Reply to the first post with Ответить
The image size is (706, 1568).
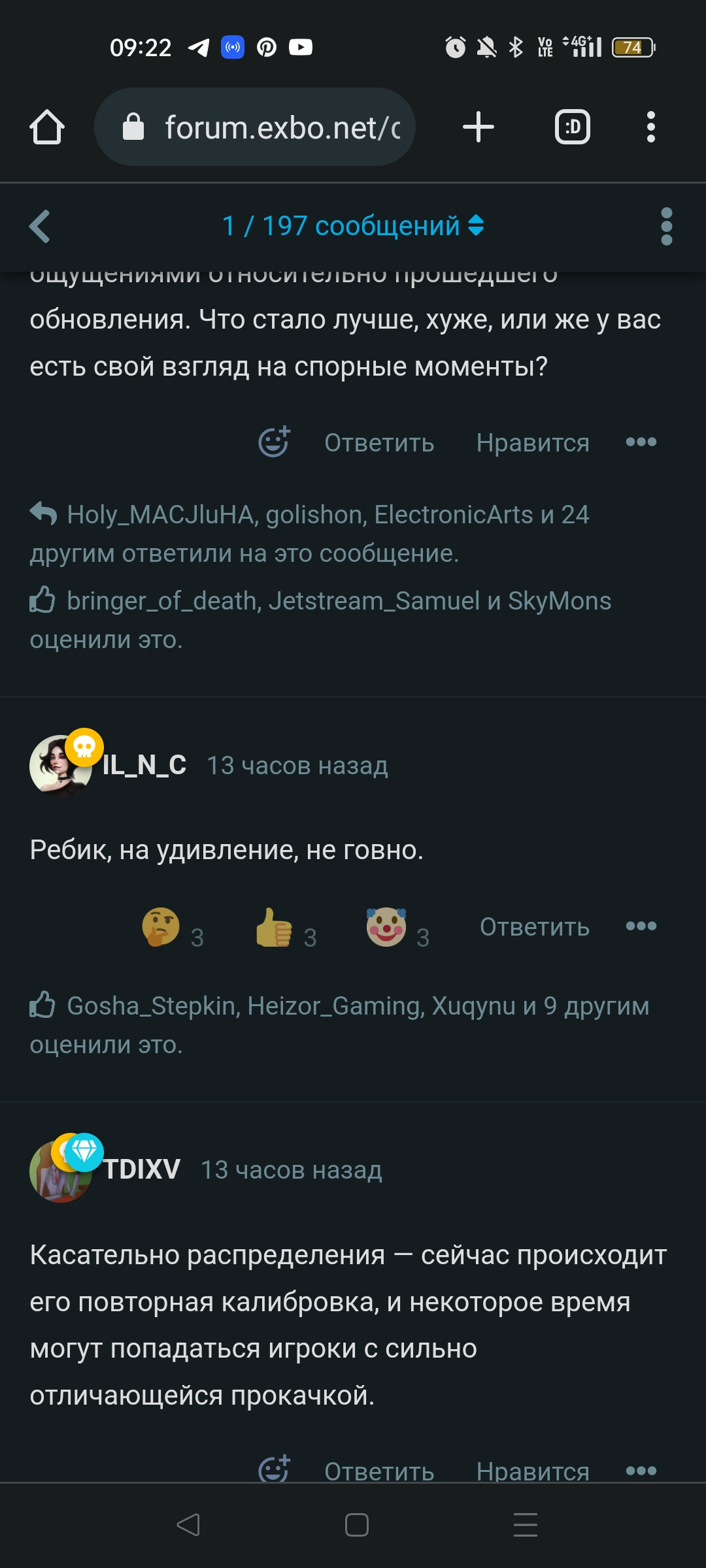pos(379,443)
